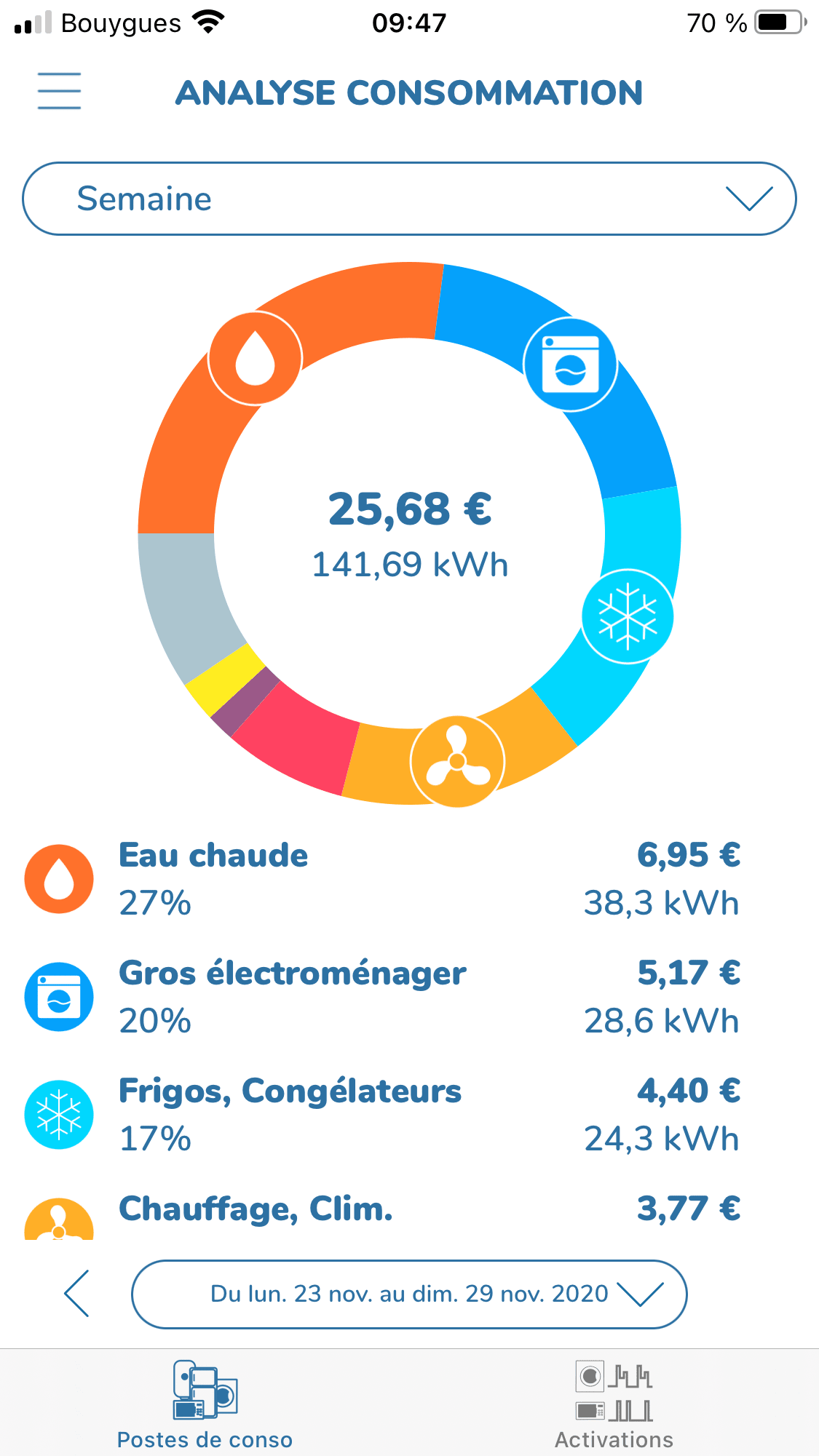Image resolution: width=819 pixels, height=1456 pixels.
Task: Select the water drop icon on the chart
Action: point(255,358)
